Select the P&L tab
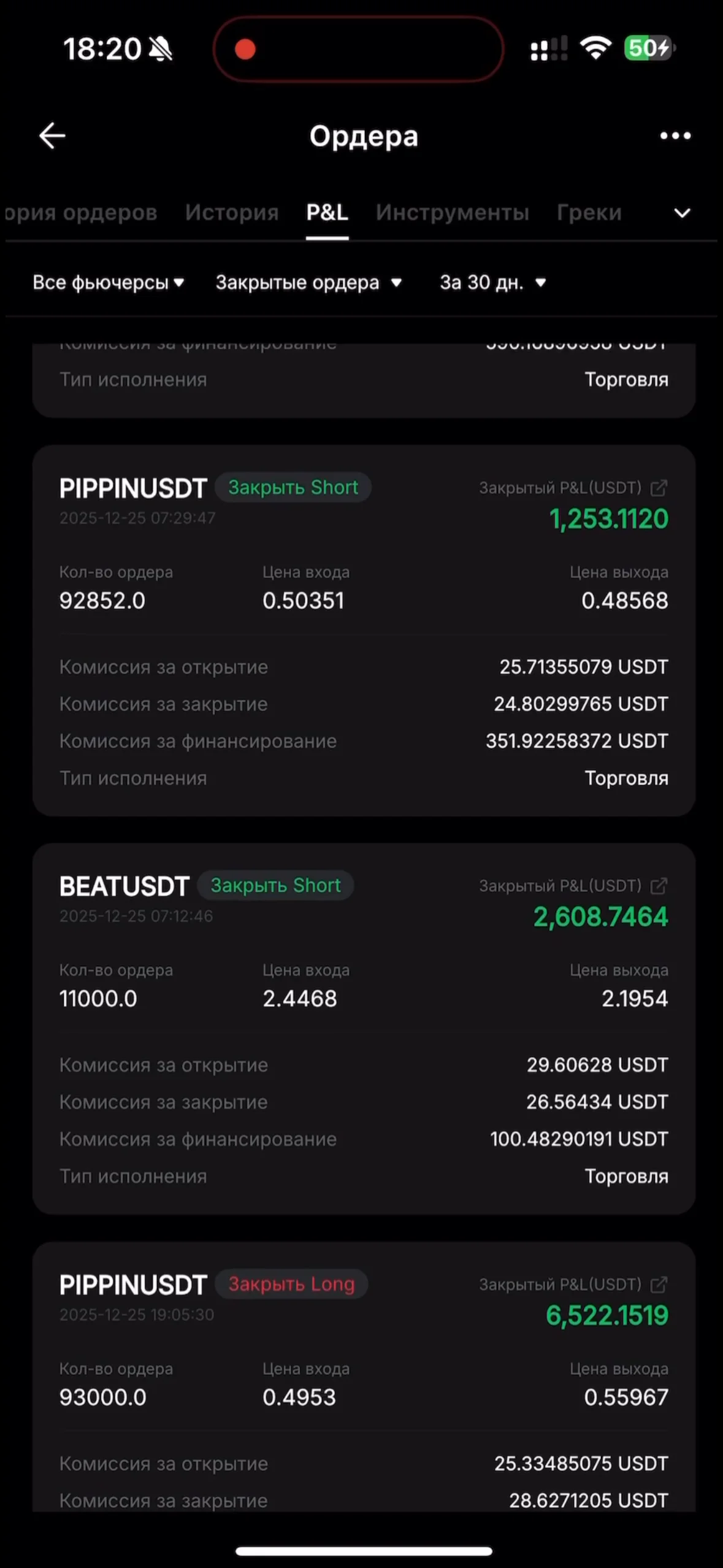Image resolution: width=723 pixels, height=1568 pixels. 327,212
